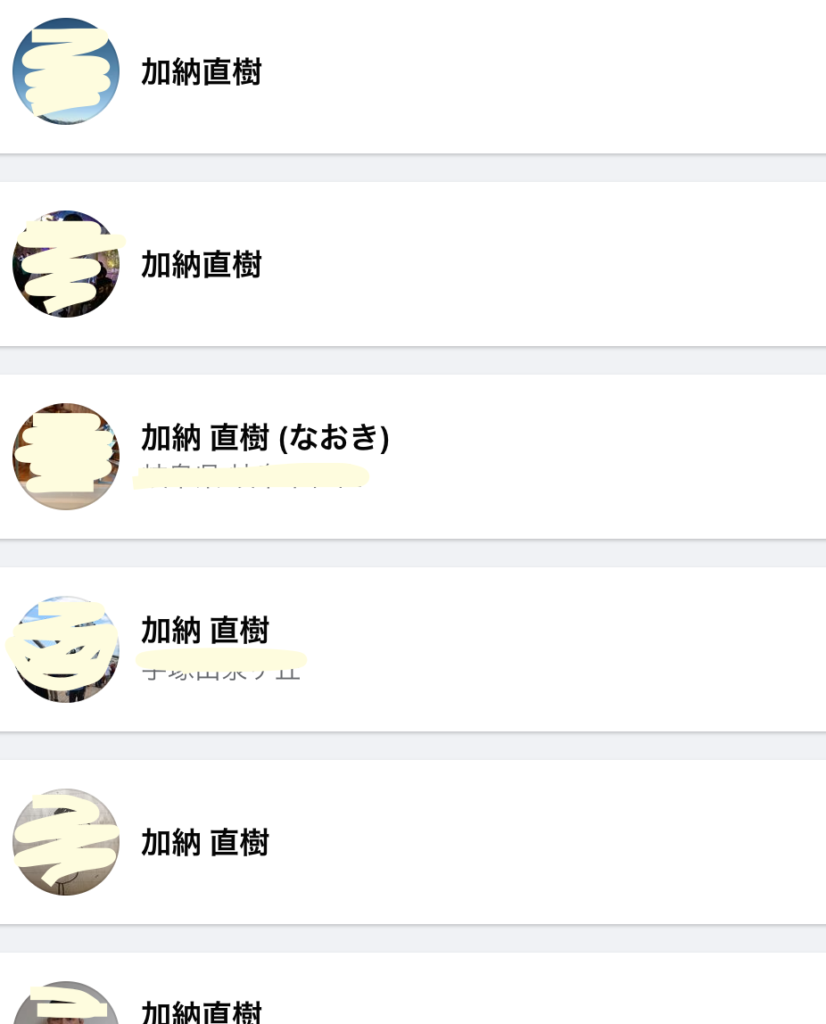Open 加納直樹 result with blue sky avatar
Image resolution: width=826 pixels, height=1024 pixels.
click(x=201, y=73)
